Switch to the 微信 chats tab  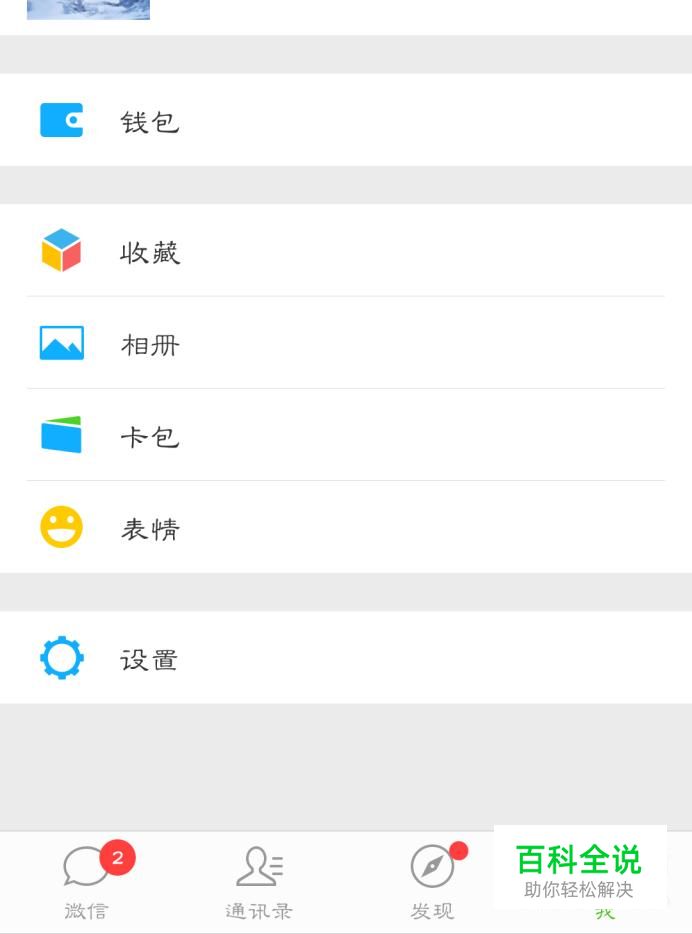click(x=86, y=882)
